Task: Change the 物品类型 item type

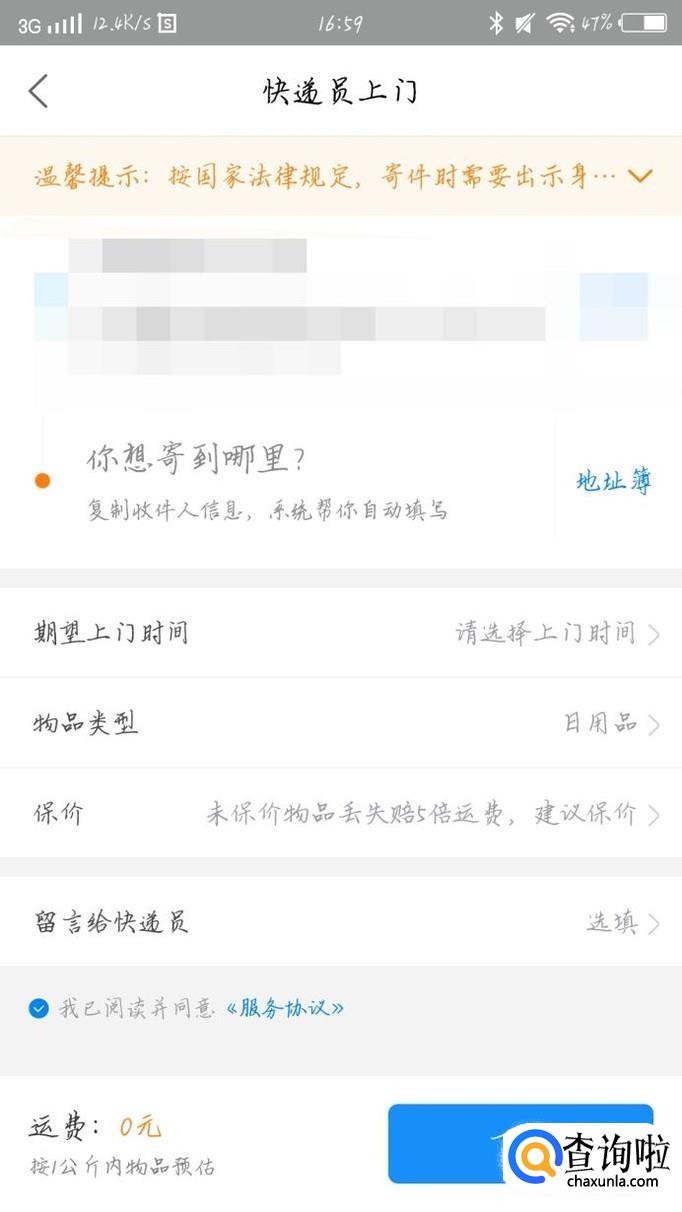Action: [x=340, y=723]
